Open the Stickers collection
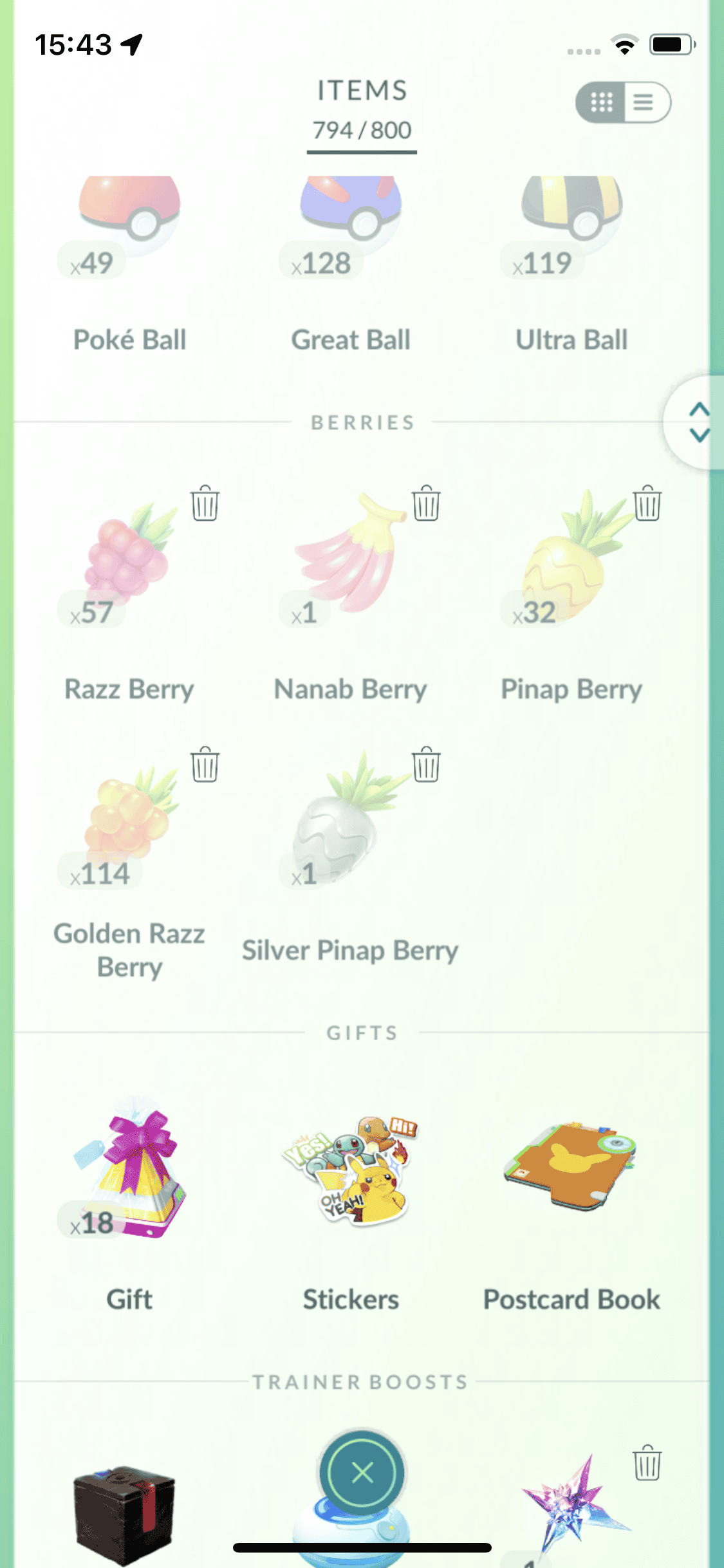 [x=351, y=1184]
